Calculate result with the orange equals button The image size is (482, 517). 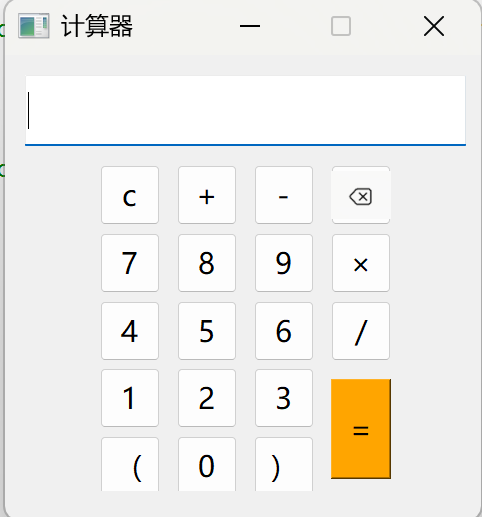coord(361,429)
